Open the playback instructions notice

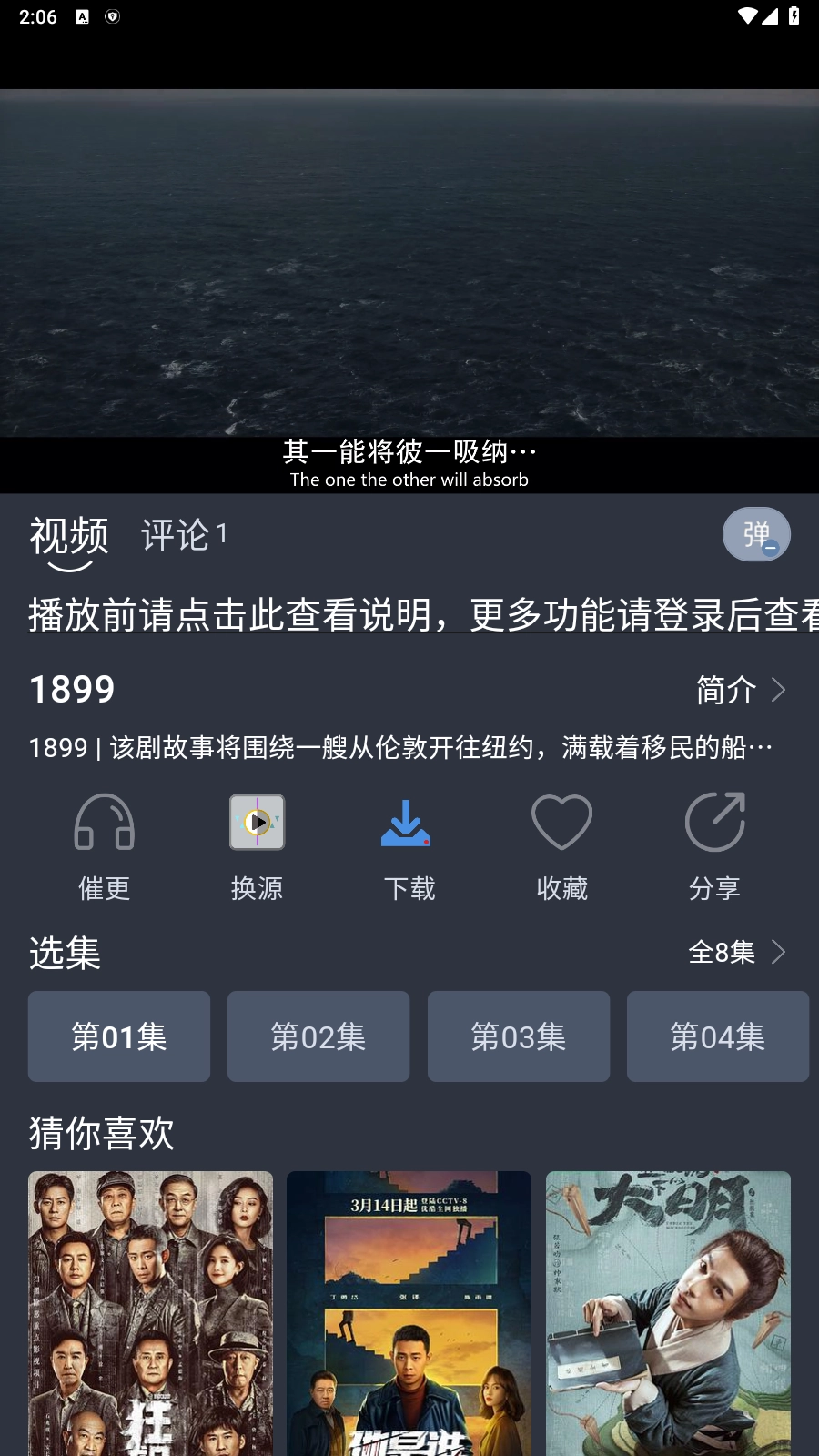click(x=409, y=615)
